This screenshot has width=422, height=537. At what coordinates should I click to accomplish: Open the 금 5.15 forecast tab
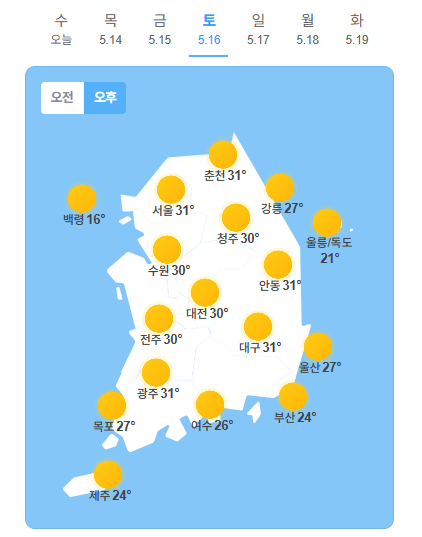click(x=160, y=30)
